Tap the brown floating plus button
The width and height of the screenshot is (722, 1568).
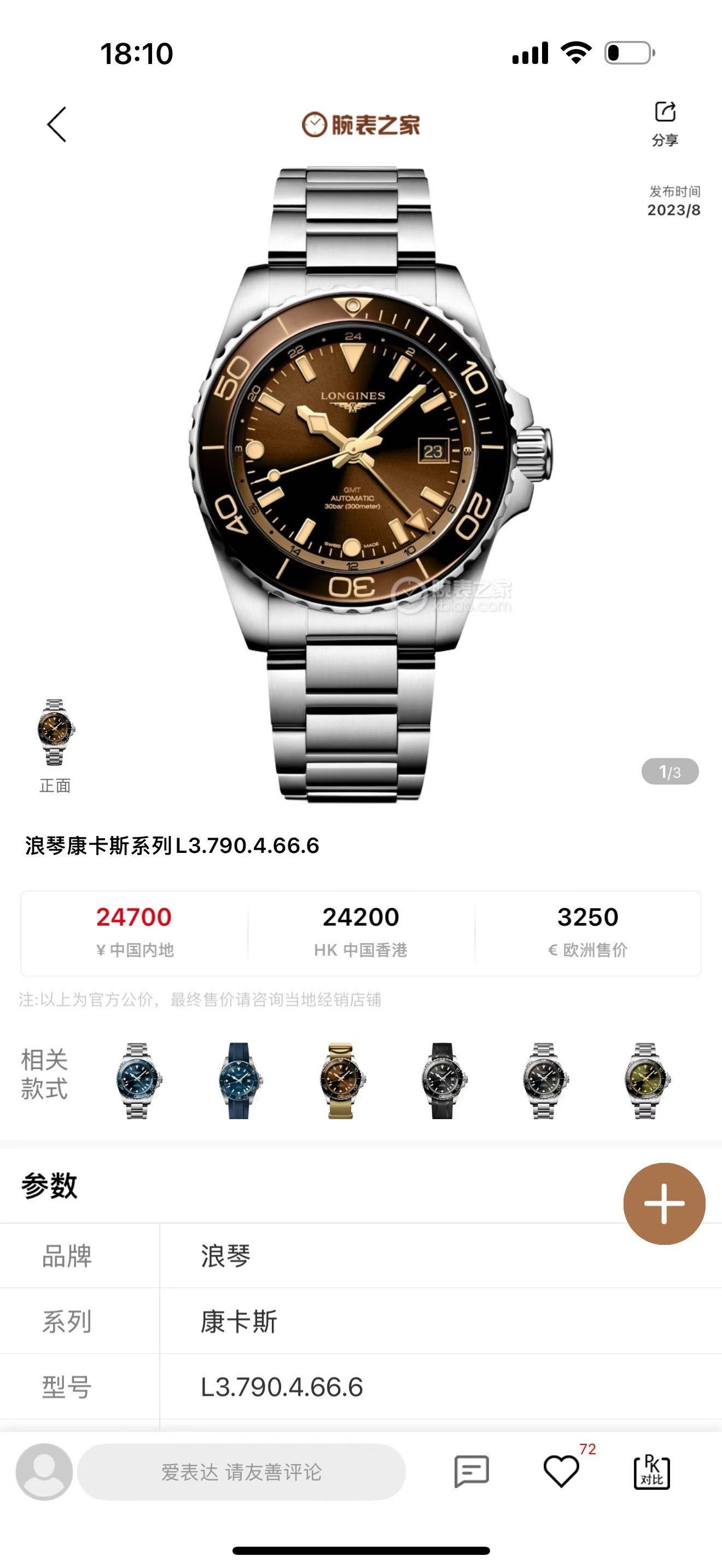click(664, 1203)
